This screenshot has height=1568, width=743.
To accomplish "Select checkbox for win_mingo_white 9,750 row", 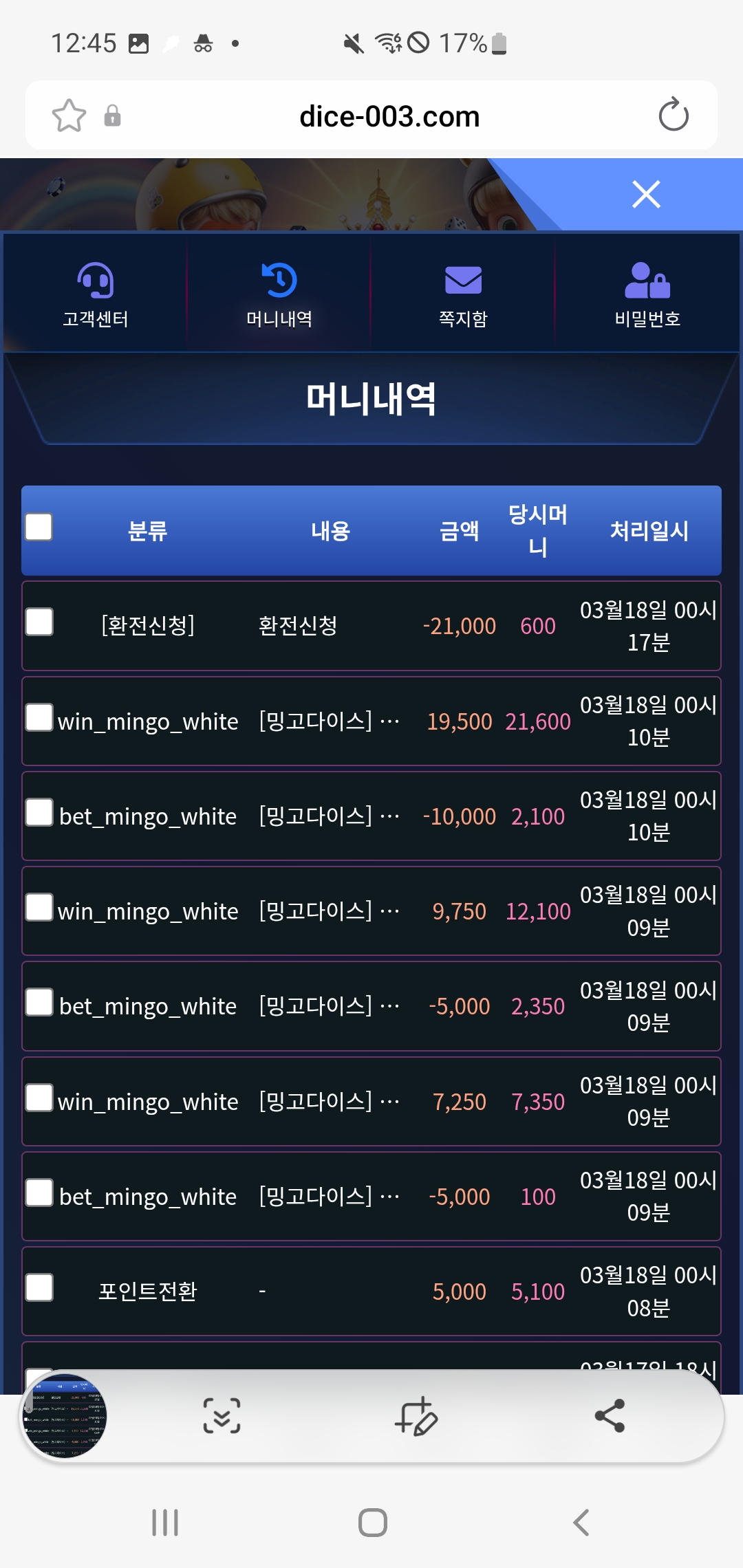I will (39, 907).
